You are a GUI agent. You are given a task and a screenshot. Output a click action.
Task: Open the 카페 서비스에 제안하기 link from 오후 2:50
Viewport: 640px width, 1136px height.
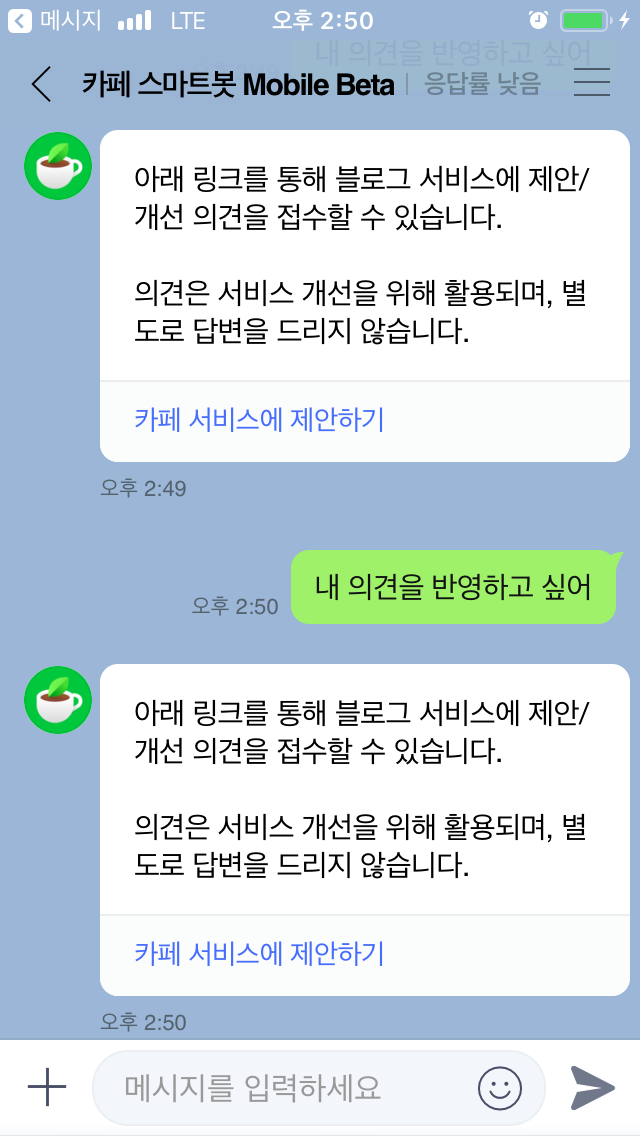pyautogui.click(x=259, y=954)
